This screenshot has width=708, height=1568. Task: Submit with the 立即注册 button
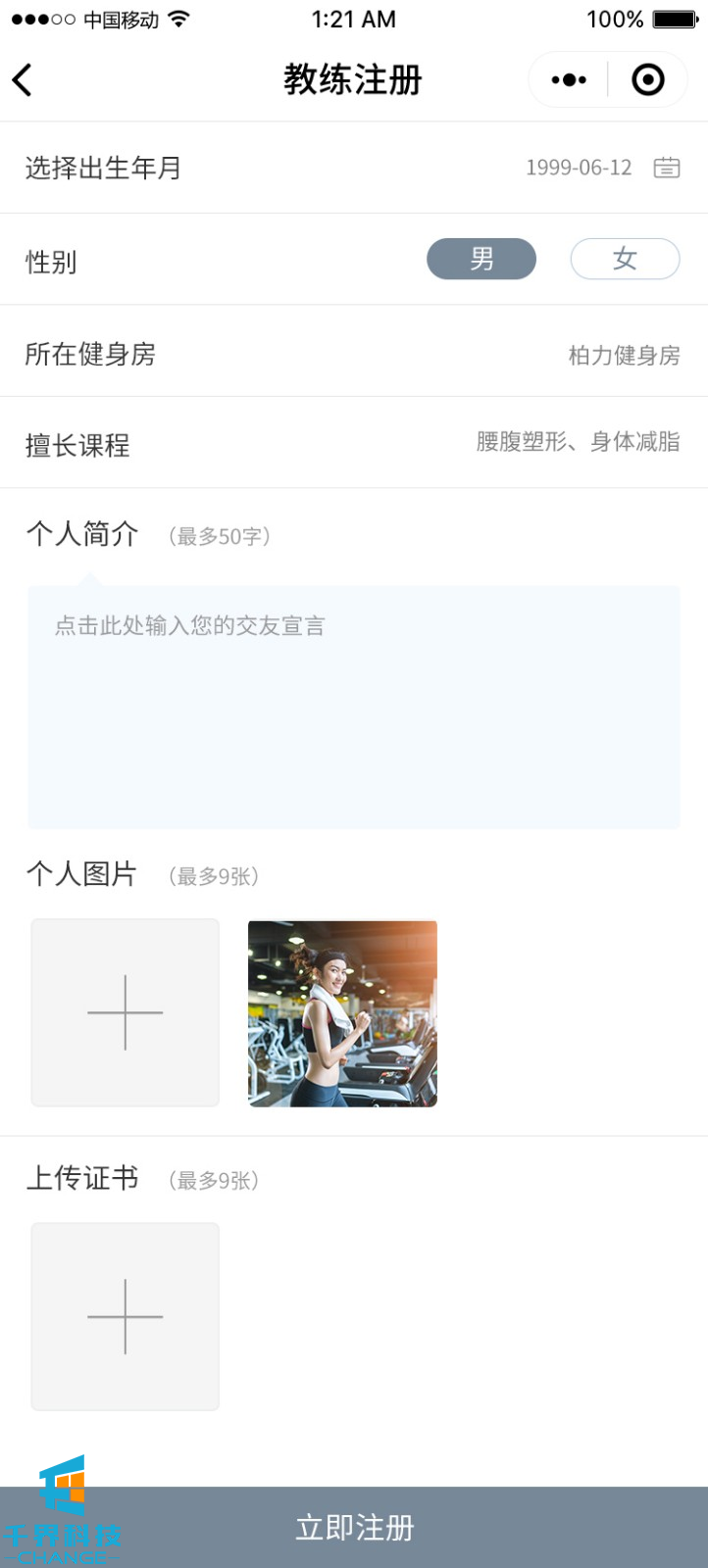[x=355, y=1527]
